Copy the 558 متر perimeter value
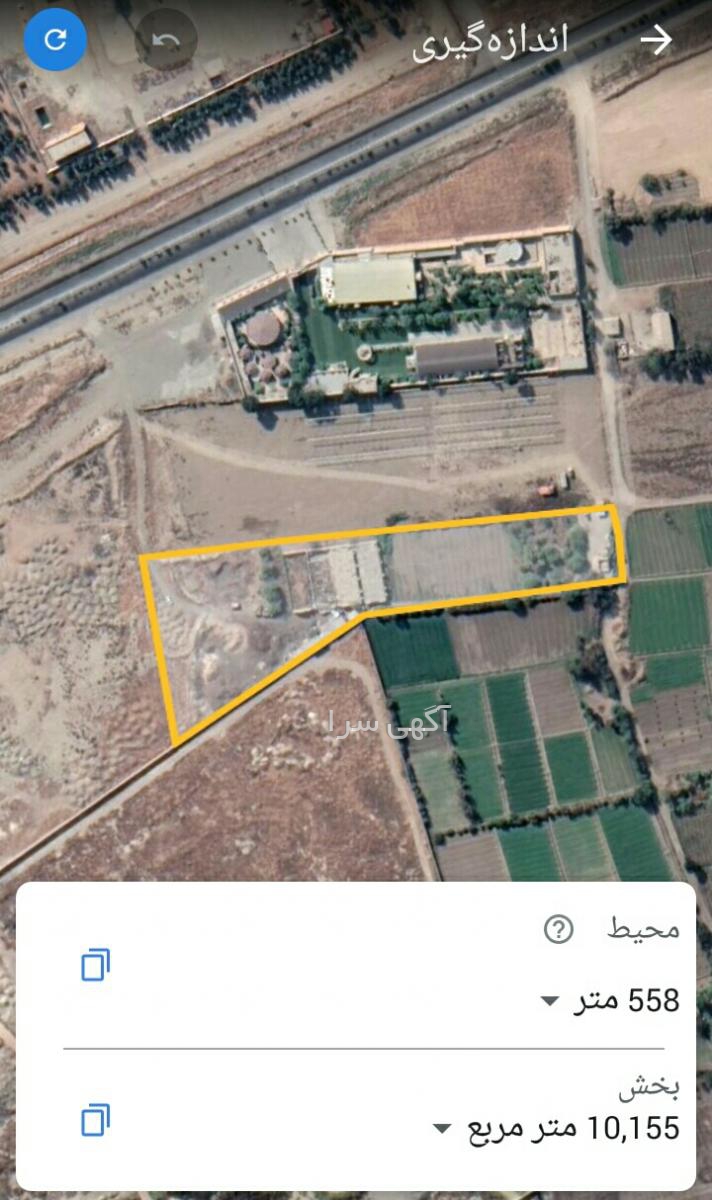Screen dimensions: 712x1200 (x=95, y=965)
